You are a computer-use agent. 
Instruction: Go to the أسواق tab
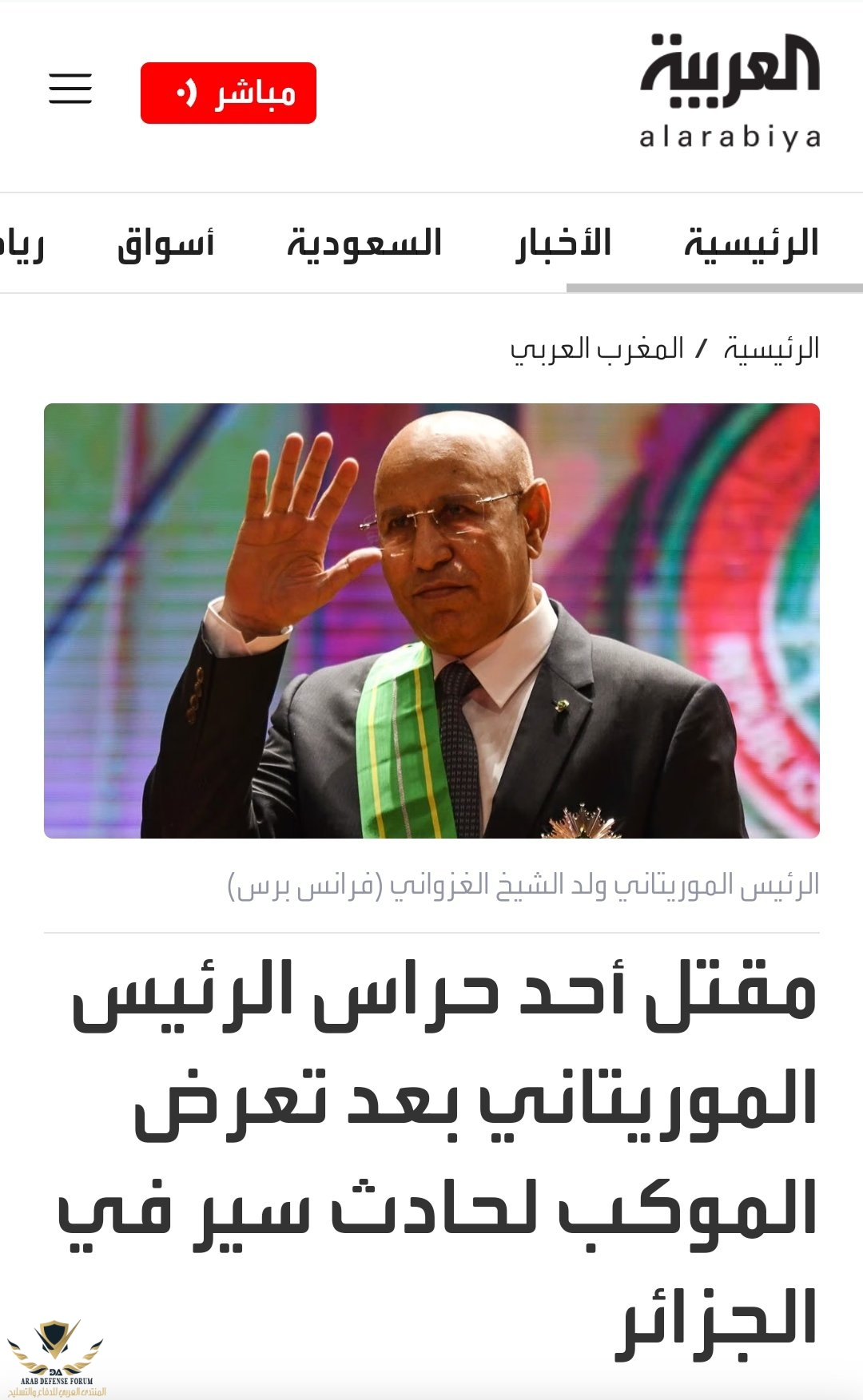click(x=165, y=244)
